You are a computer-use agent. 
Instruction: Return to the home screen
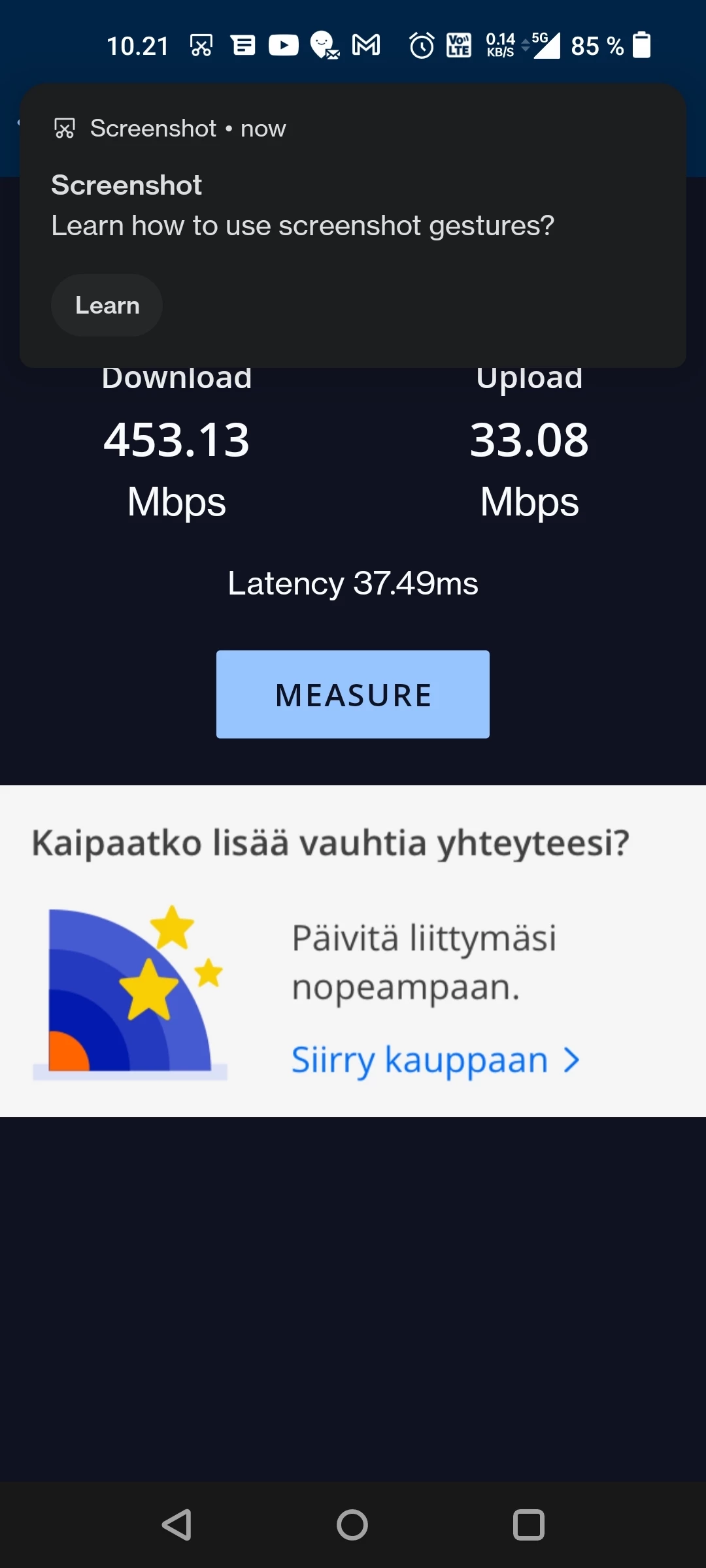tap(352, 1525)
